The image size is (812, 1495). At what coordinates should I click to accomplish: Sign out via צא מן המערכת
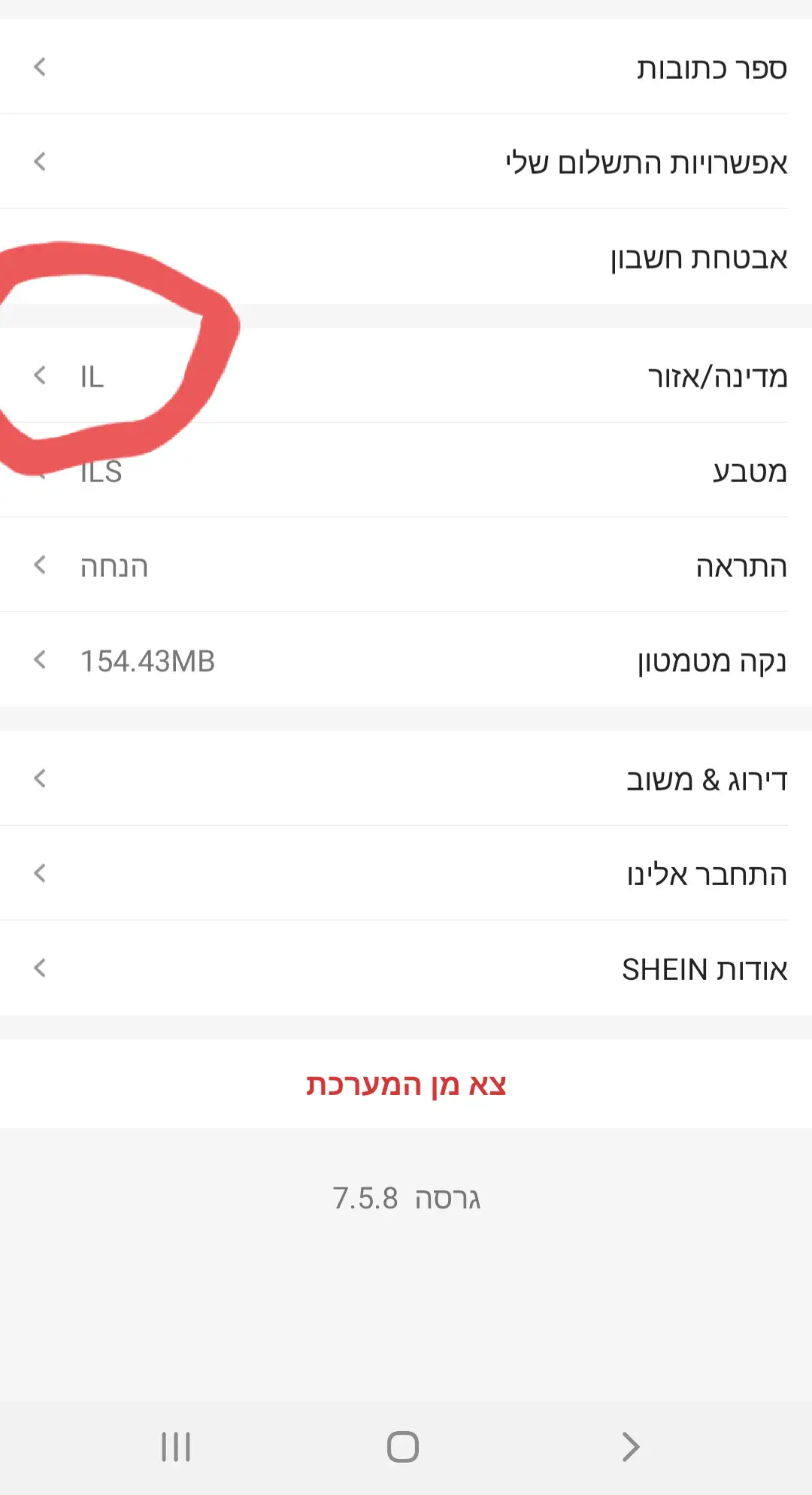pyautogui.click(x=406, y=1084)
